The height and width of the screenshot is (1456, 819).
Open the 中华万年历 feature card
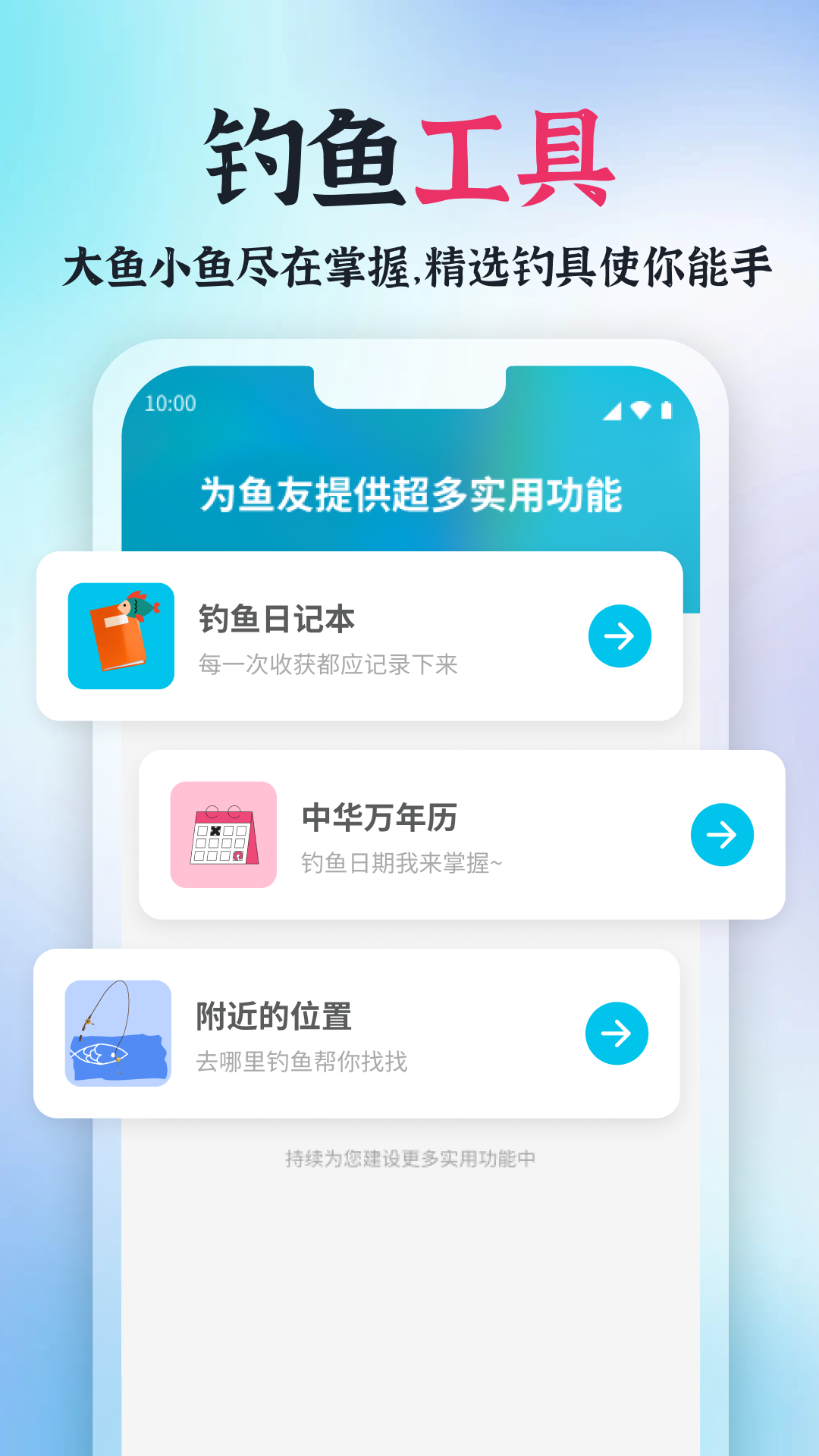click(x=463, y=833)
